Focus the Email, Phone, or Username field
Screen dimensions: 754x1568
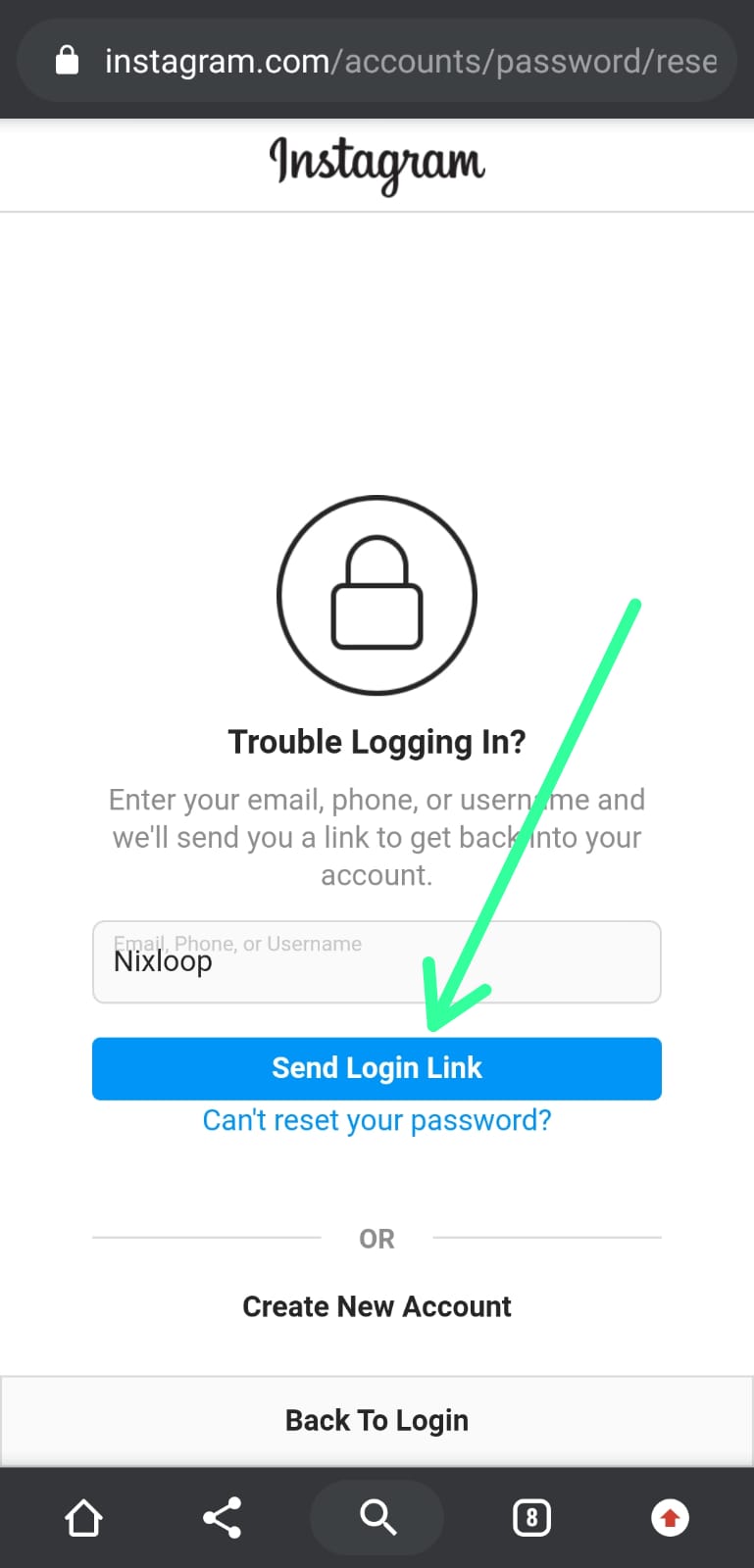point(377,961)
